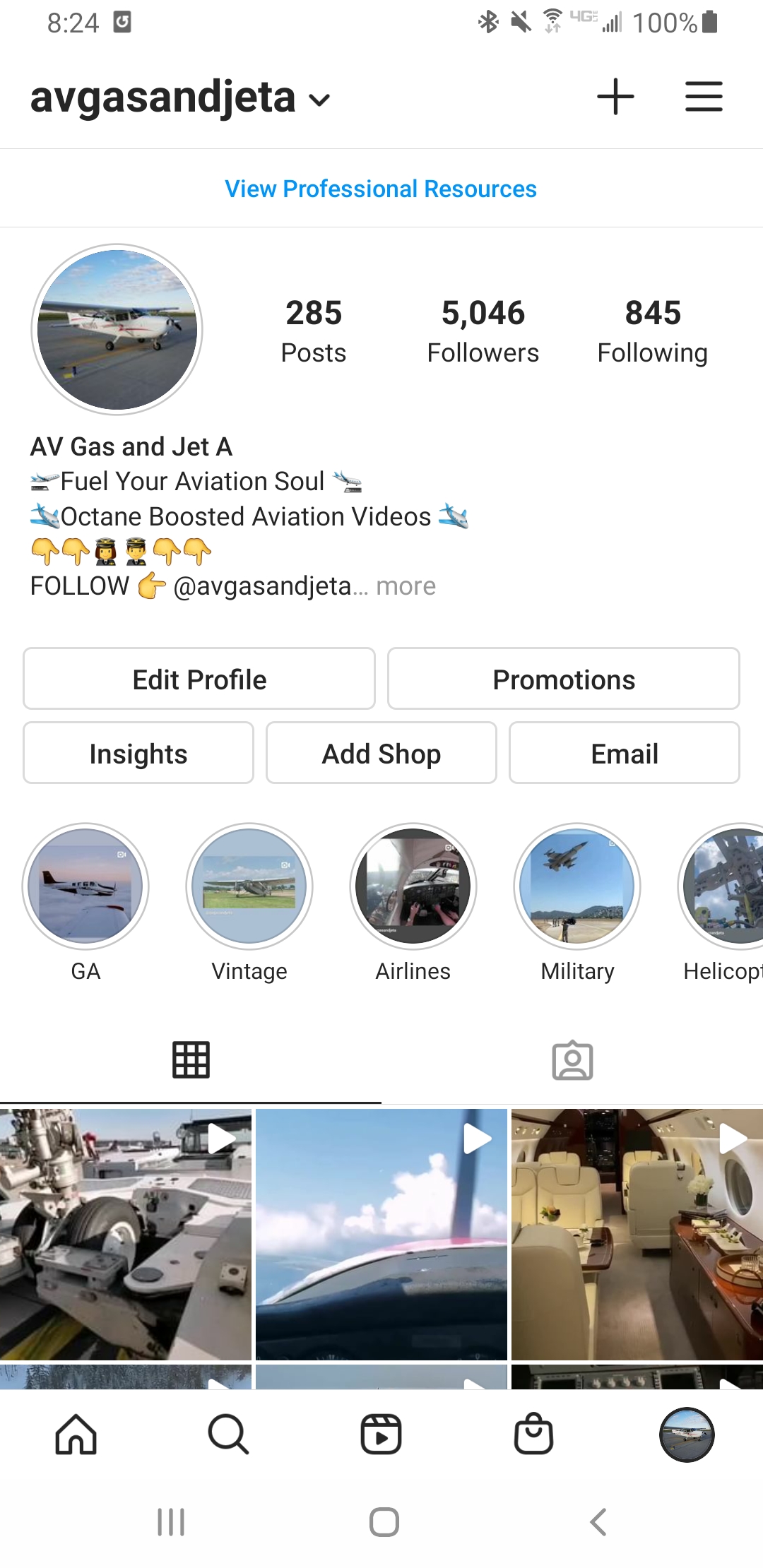Open the Reels tab
The image size is (763, 1568).
click(381, 1435)
